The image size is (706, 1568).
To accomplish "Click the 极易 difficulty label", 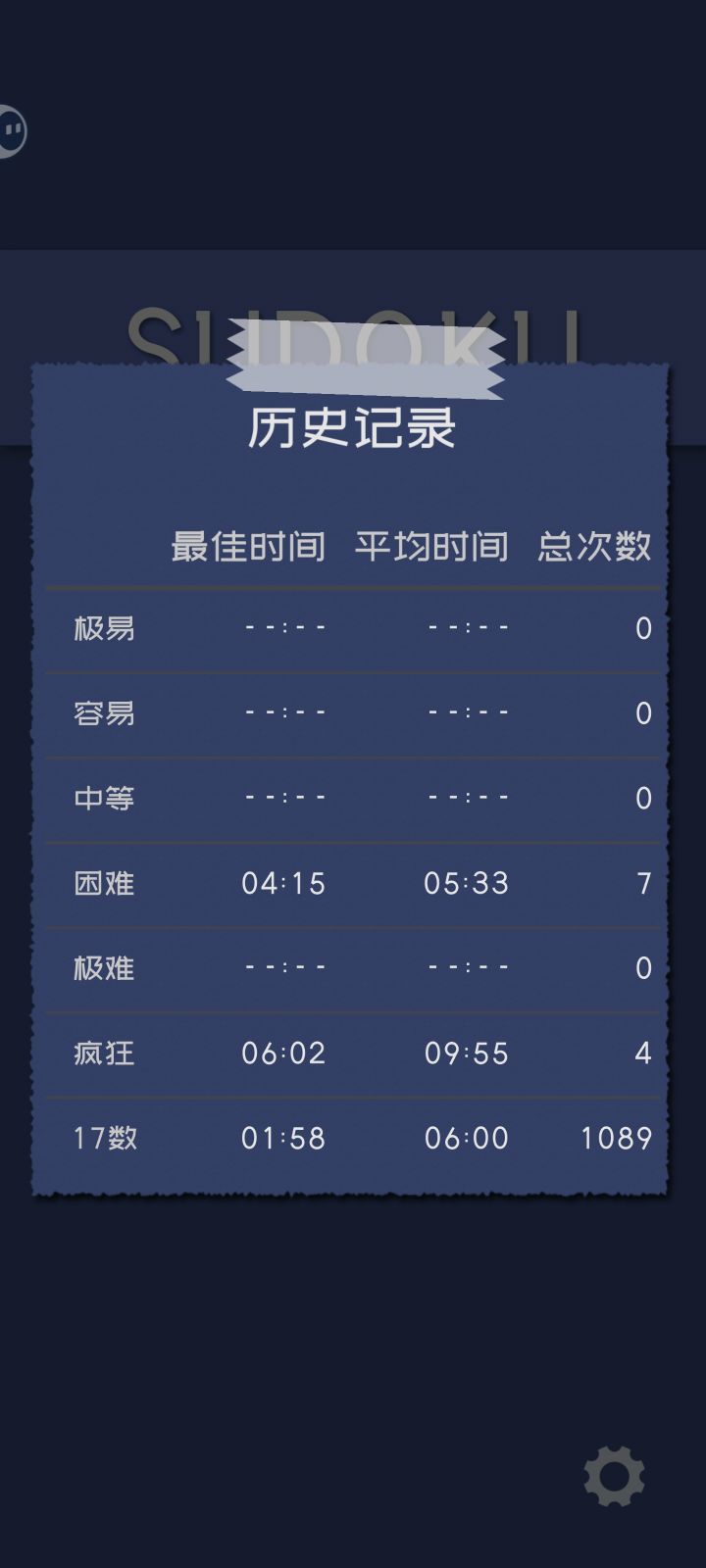I will [103, 628].
